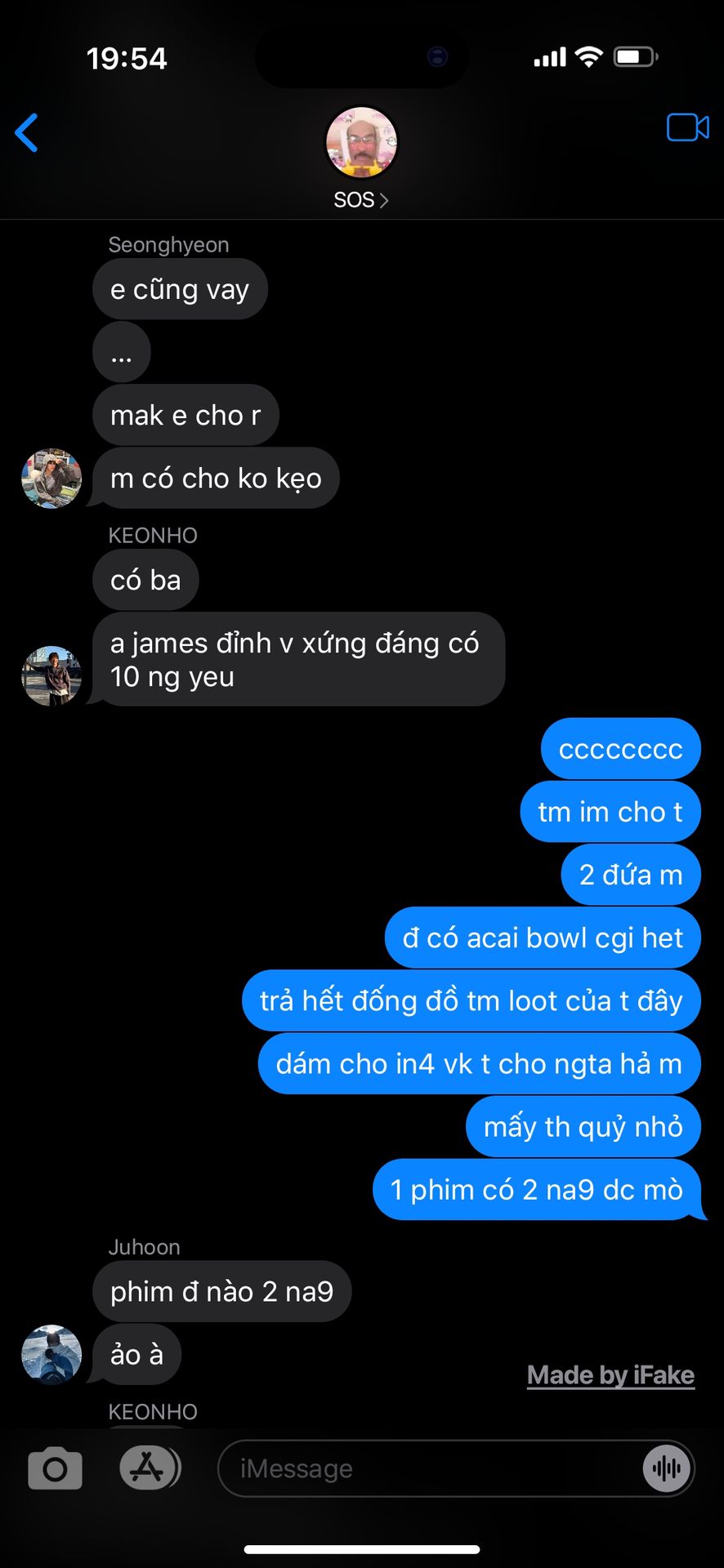Focus the iMessage text field
The height and width of the screenshot is (1568, 724).
pyautogui.click(x=425, y=1469)
